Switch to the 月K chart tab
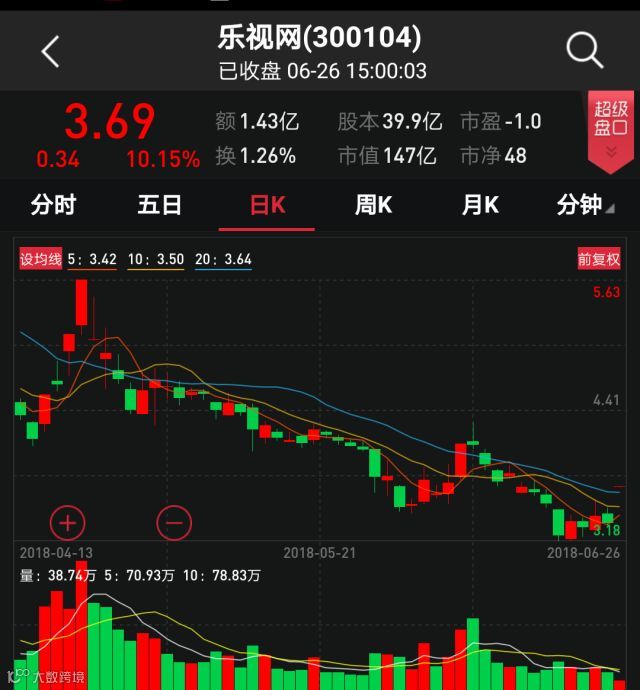The height and width of the screenshot is (690, 640). (480, 205)
